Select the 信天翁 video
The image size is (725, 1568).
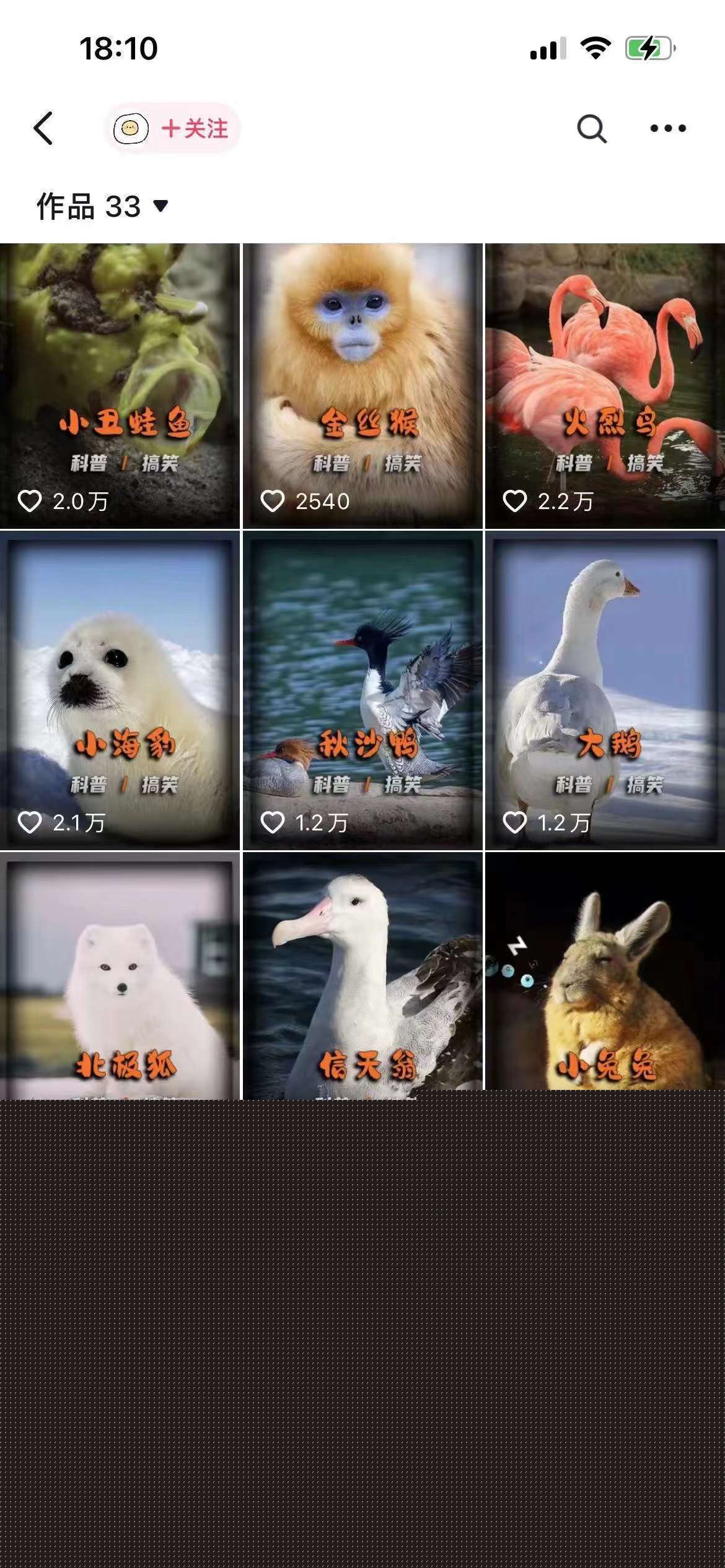pos(362,975)
